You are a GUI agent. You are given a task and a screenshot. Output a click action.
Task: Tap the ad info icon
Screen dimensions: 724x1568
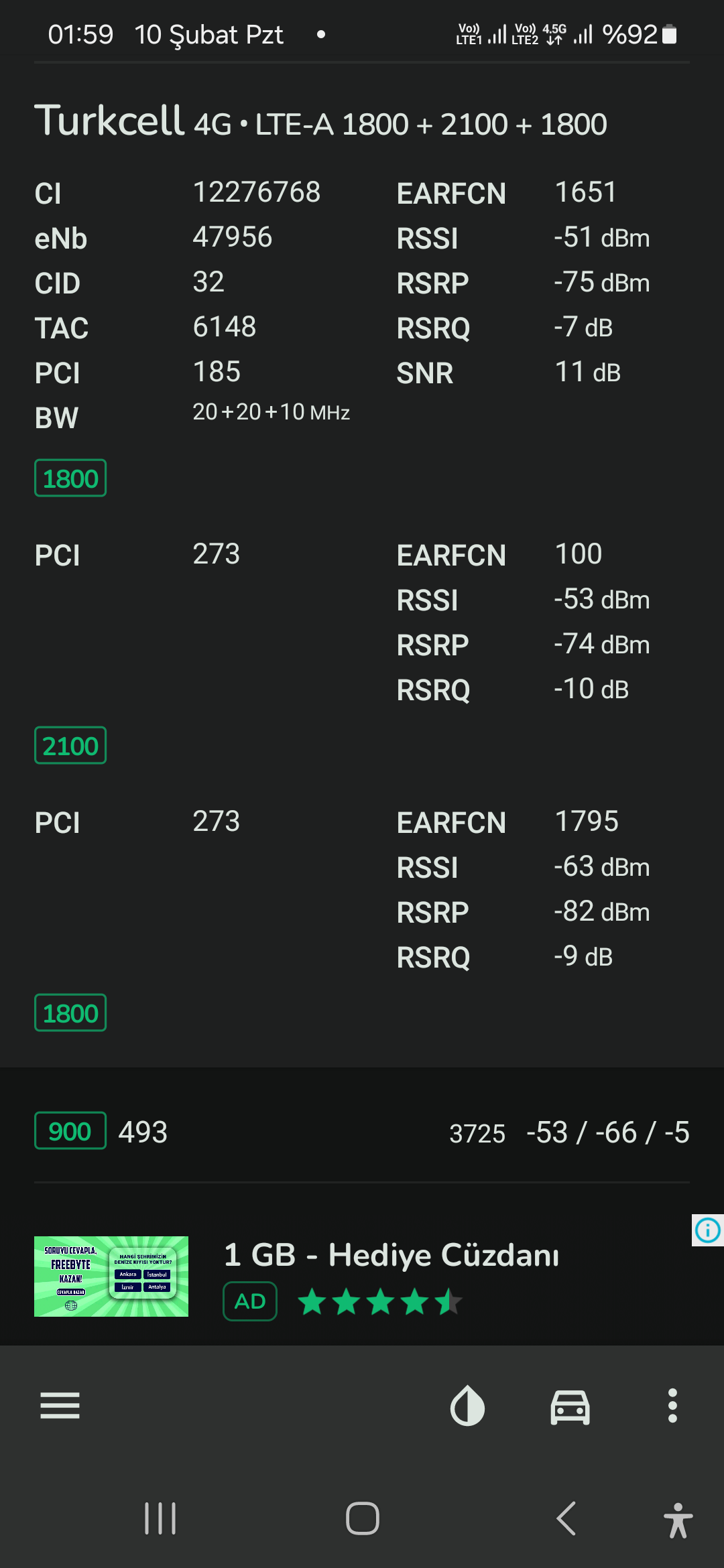coord(707,1230)
